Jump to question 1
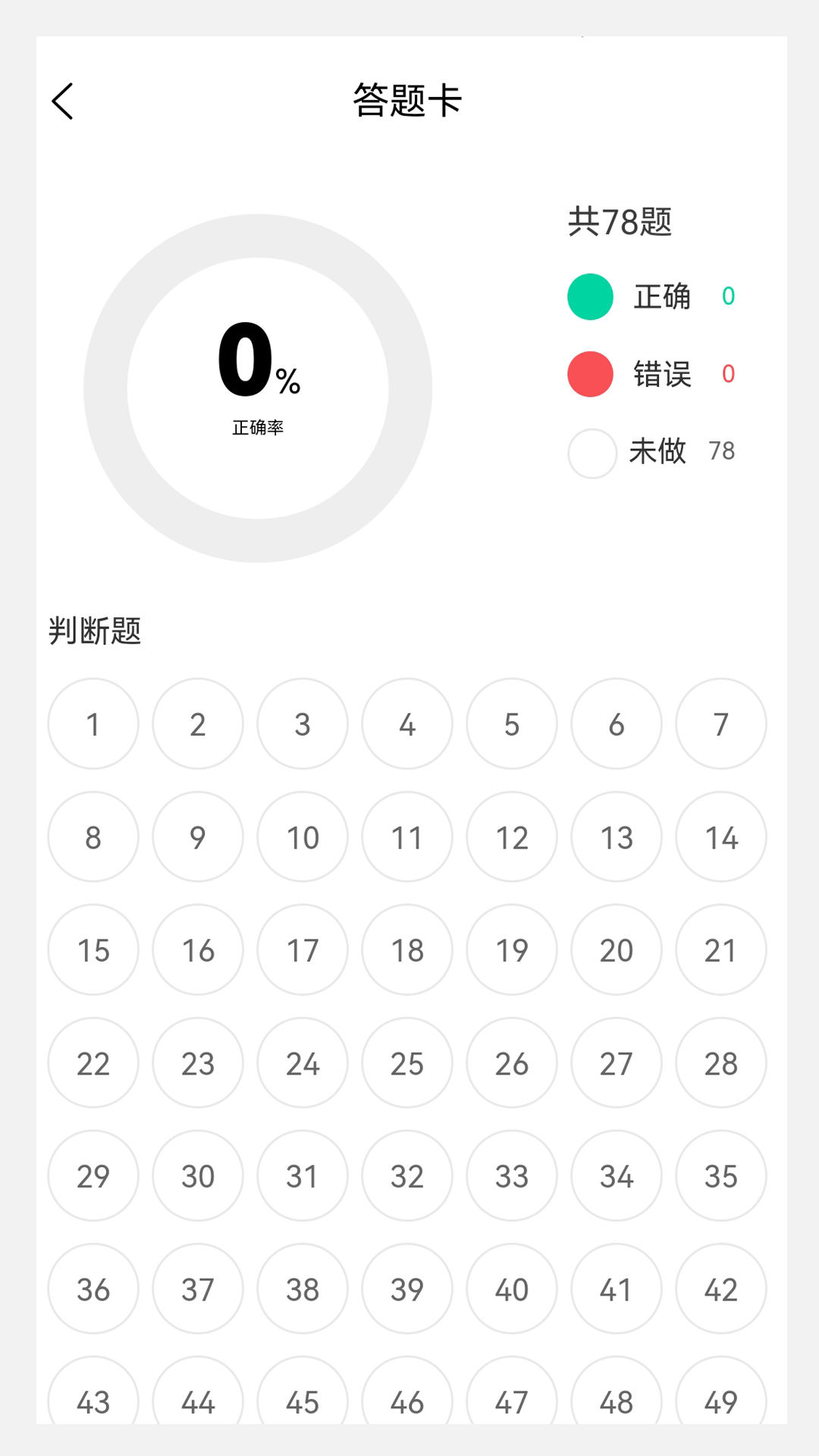819x1456 pixels. point(93,724)
